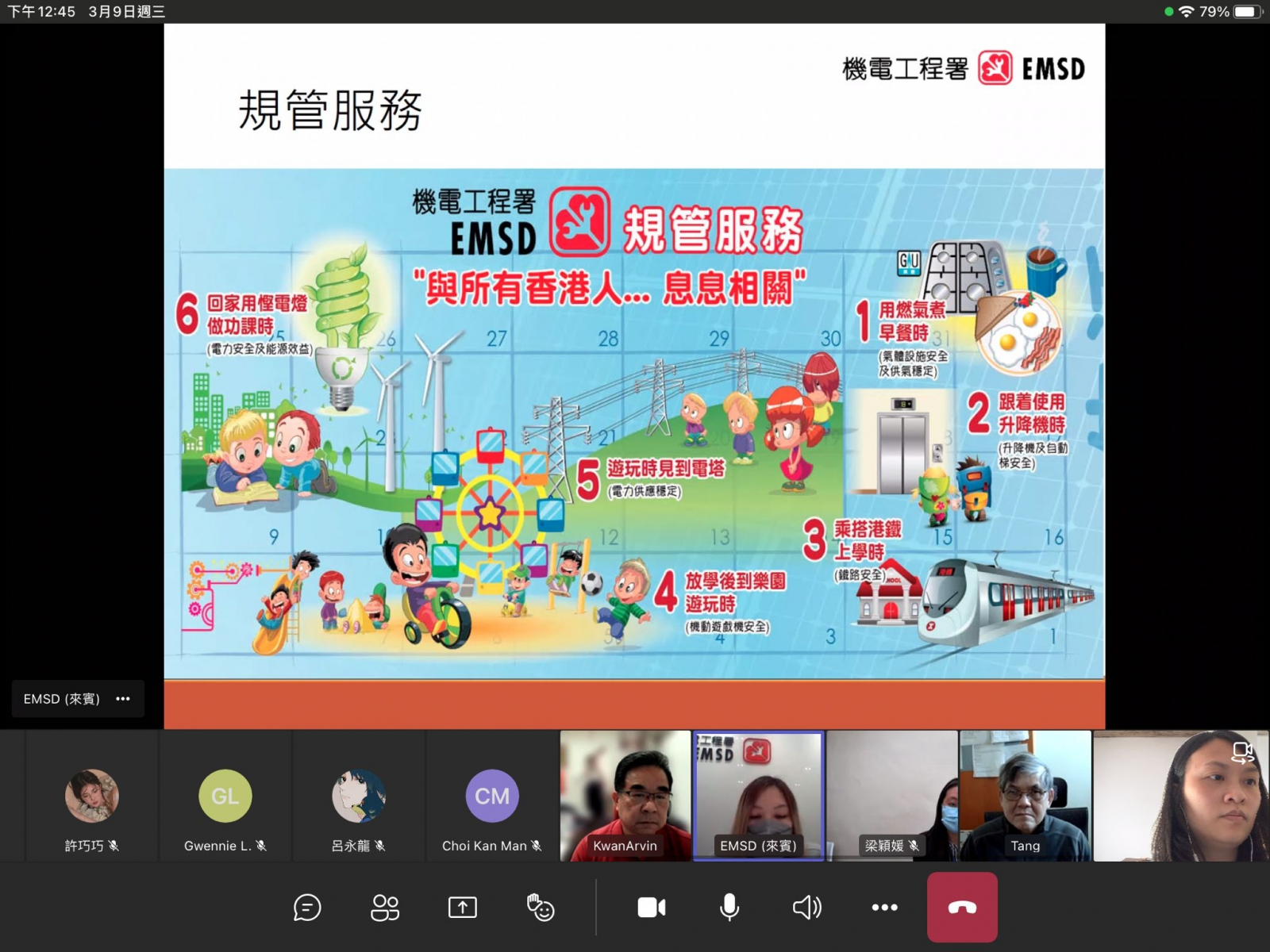Open speaker audio options
1270x952 pixels.
click(x=806, y=907)
